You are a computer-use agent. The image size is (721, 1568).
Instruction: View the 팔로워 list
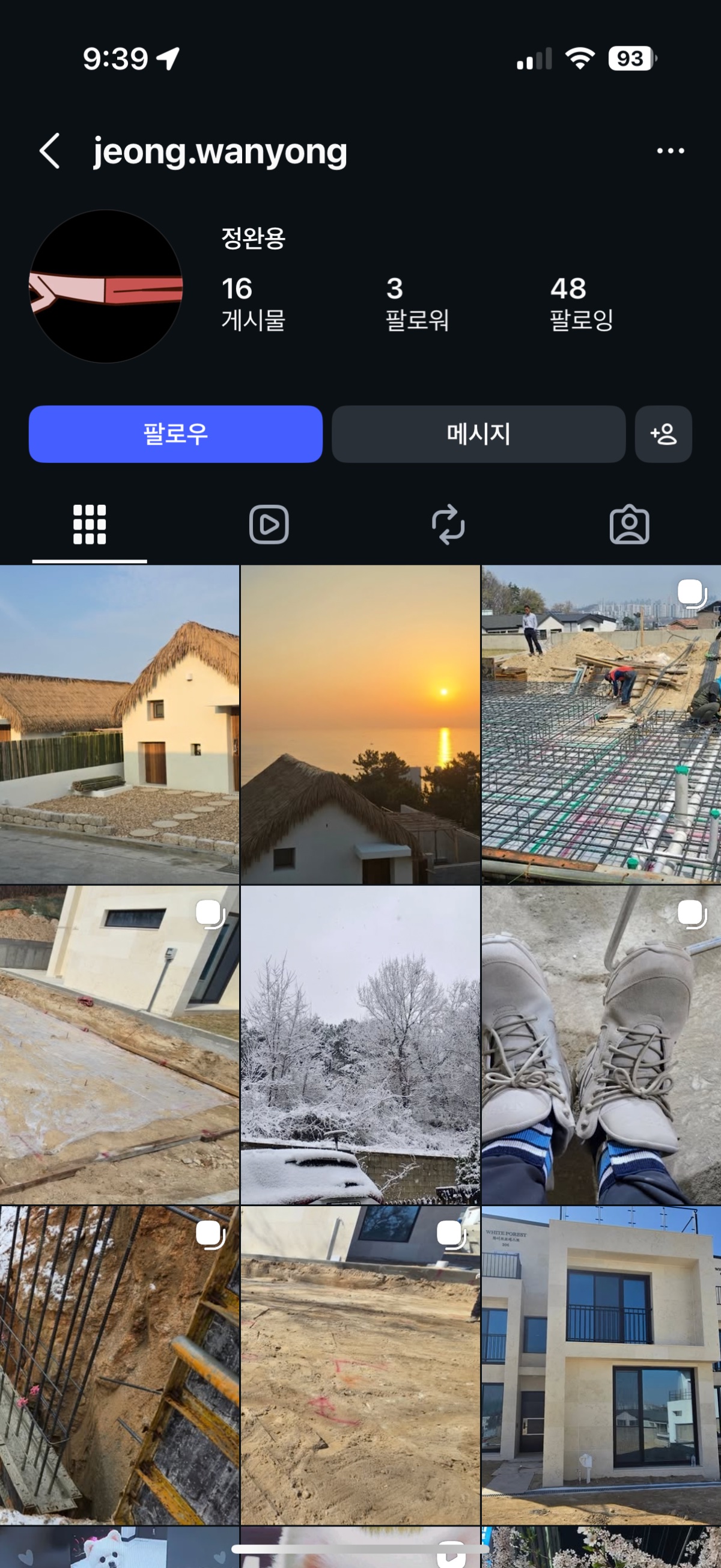(418, 303)
